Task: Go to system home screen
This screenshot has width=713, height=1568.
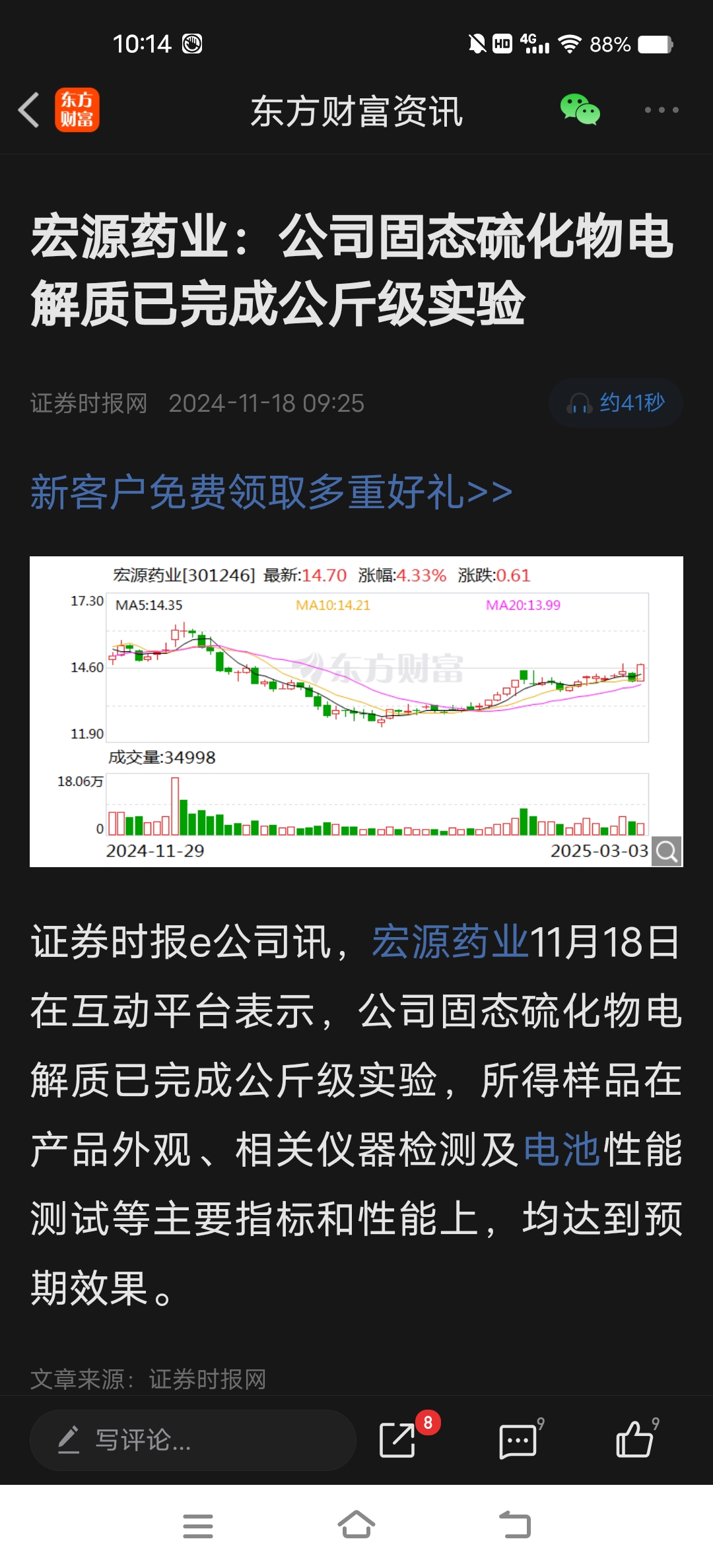Action: [x=356, y=1525]
